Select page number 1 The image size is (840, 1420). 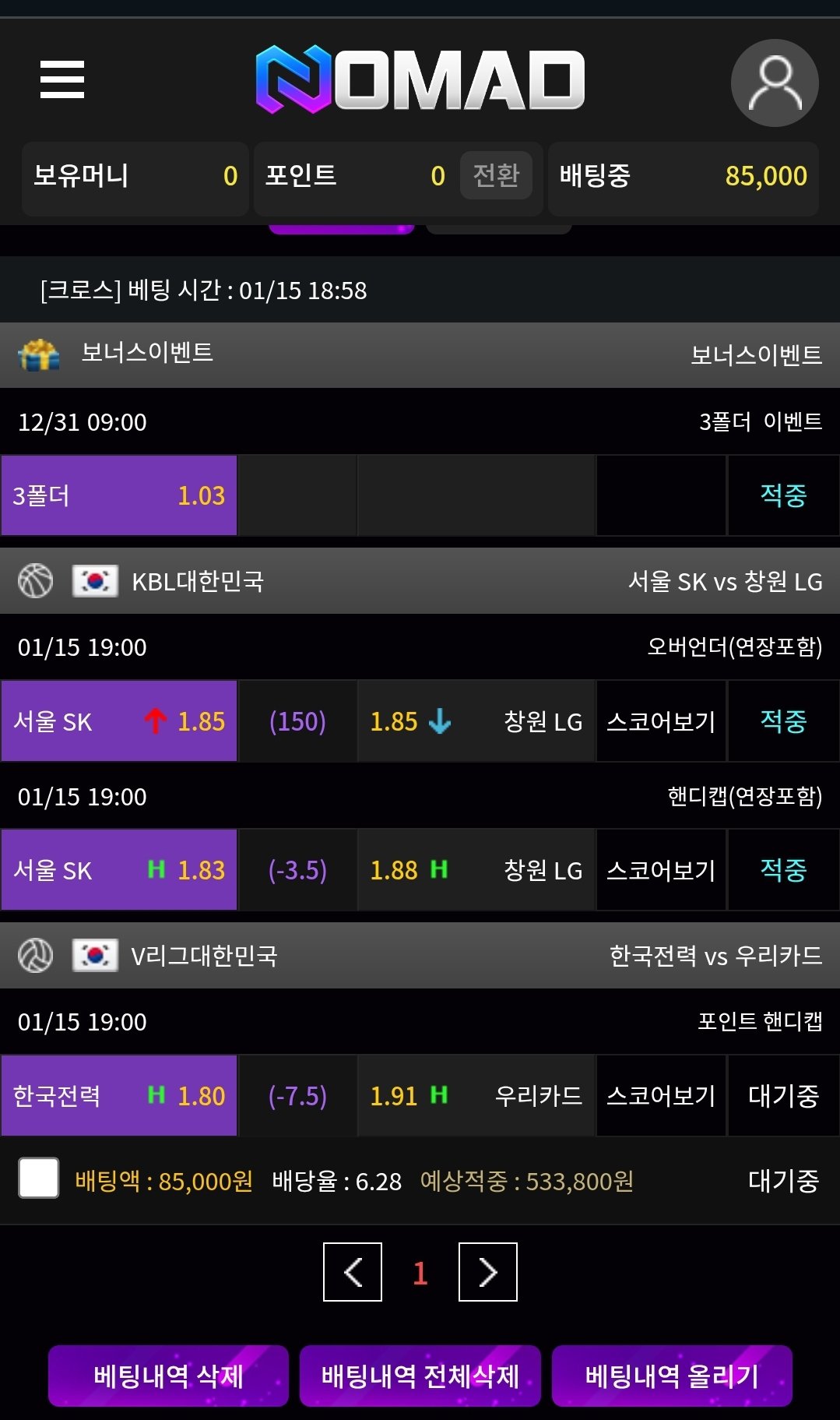420,1273
